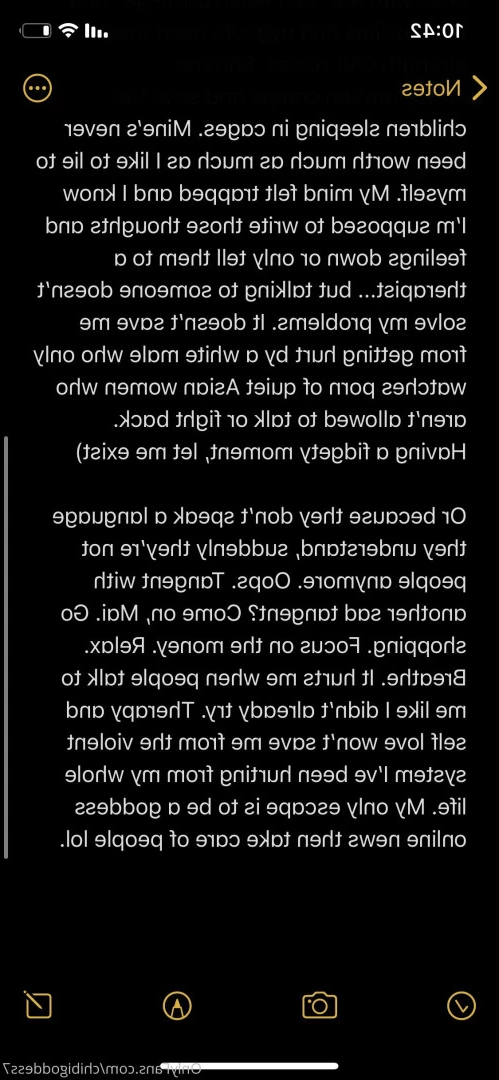499x1080 pixels.
Task: Open the ellipsis more options menu
Action: pyautogui.click(x=37, y=89)
